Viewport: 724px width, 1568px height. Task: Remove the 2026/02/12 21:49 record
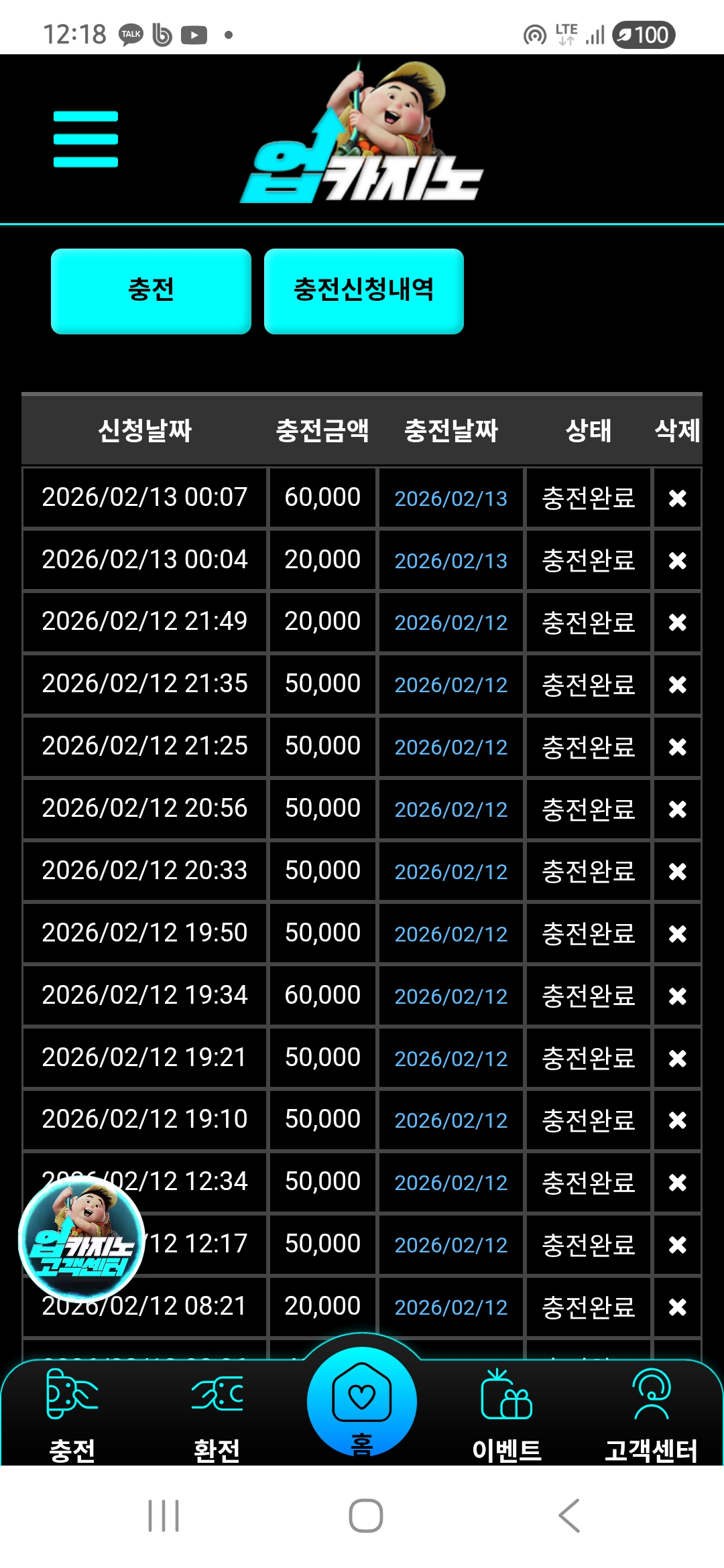click(x=677, y=623)
